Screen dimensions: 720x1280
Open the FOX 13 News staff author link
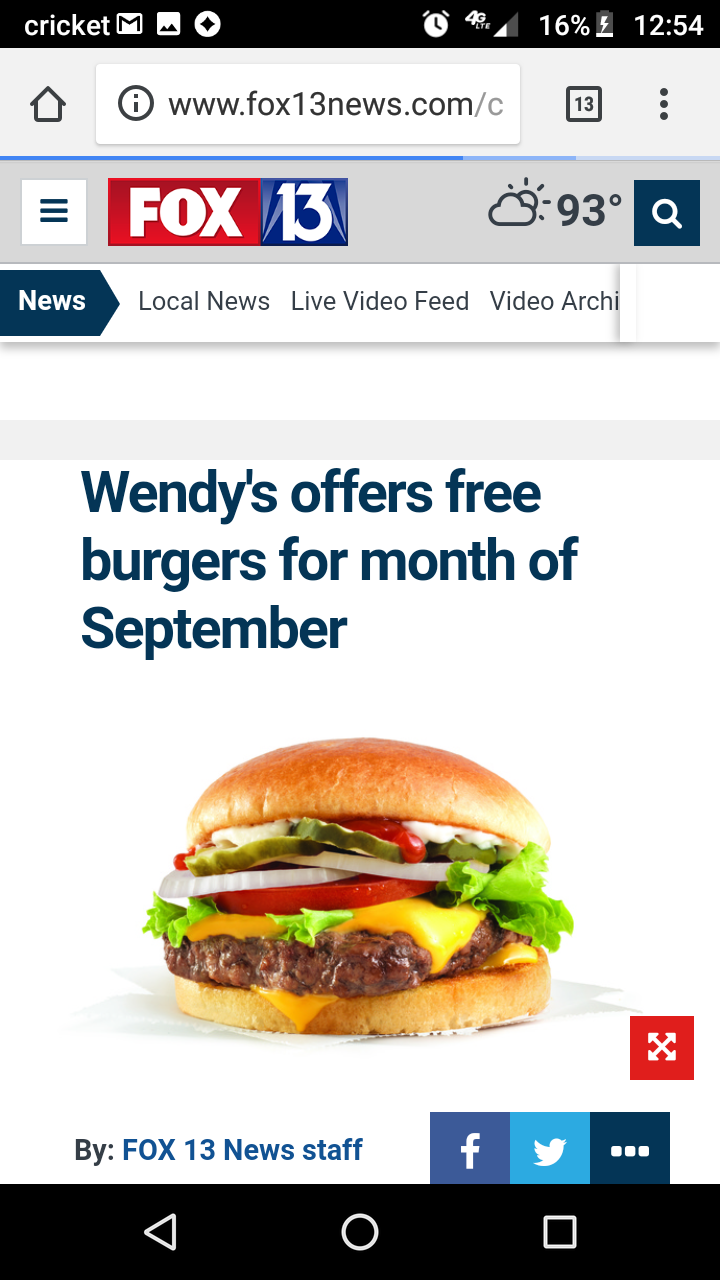[x=242, y=1150]
